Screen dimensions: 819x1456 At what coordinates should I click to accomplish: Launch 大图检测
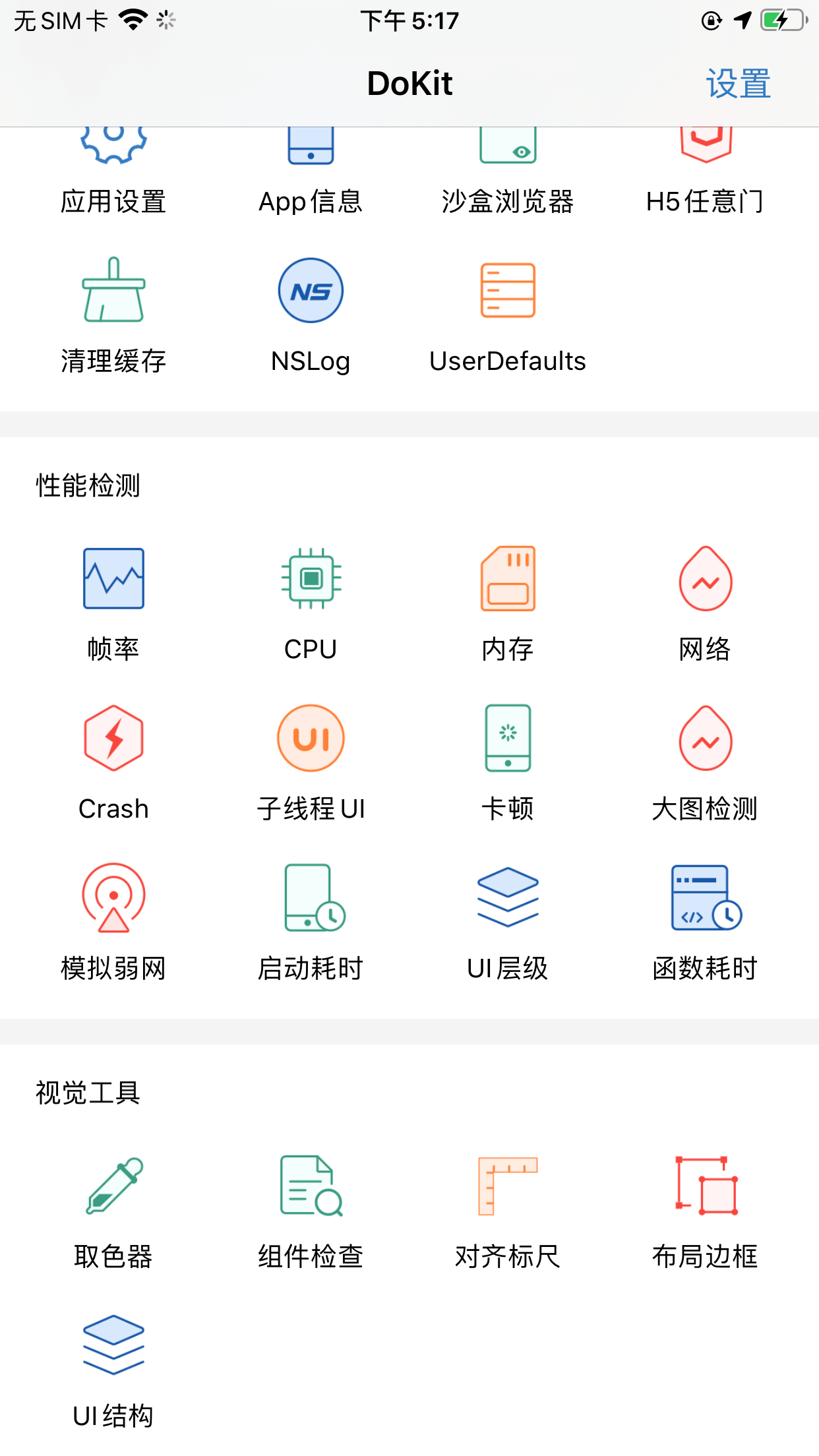tap(705, 763)
